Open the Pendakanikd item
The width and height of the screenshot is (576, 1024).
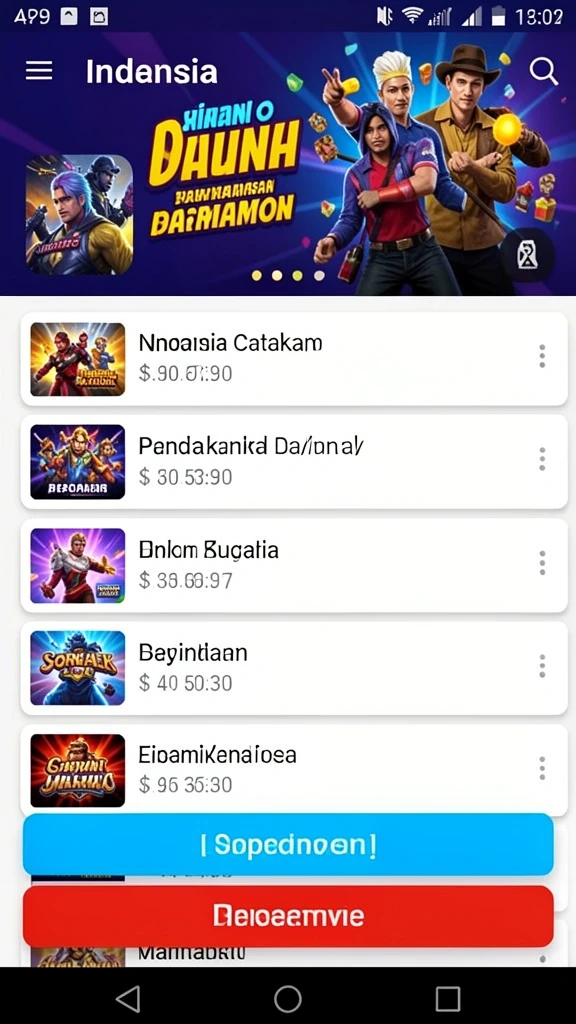294,461
